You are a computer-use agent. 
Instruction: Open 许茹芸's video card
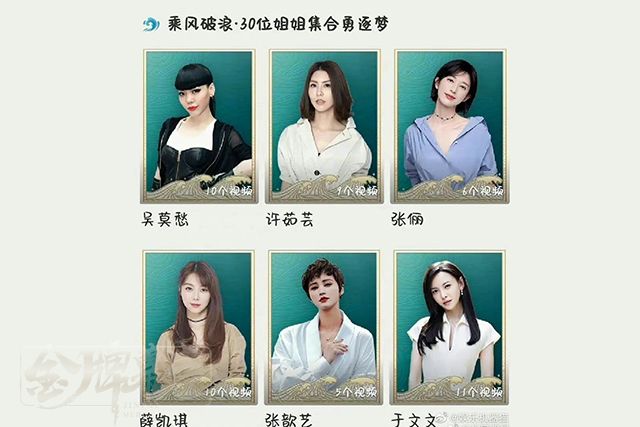[x=325, y=126]
